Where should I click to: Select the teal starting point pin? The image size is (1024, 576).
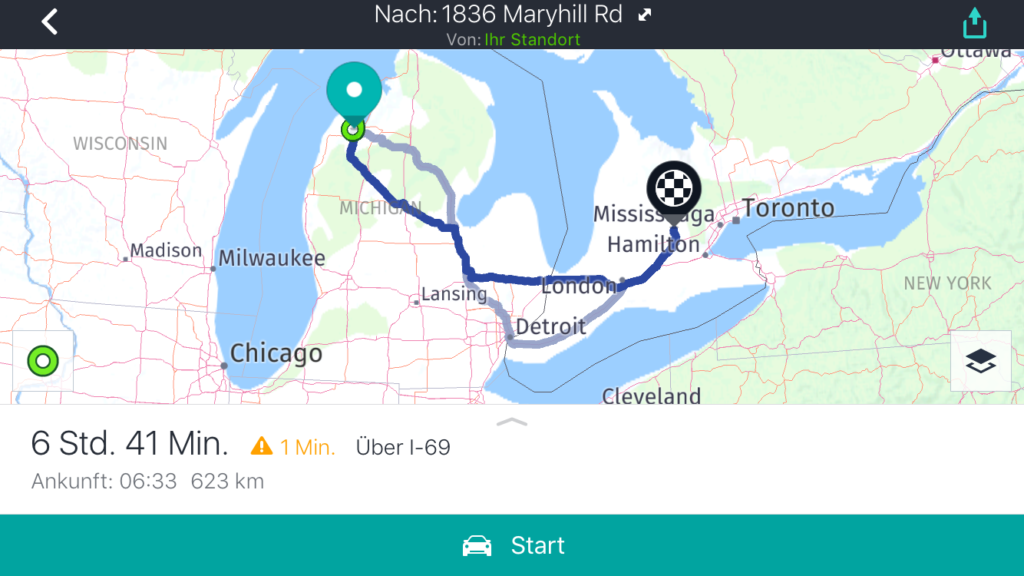coord(354,90)
